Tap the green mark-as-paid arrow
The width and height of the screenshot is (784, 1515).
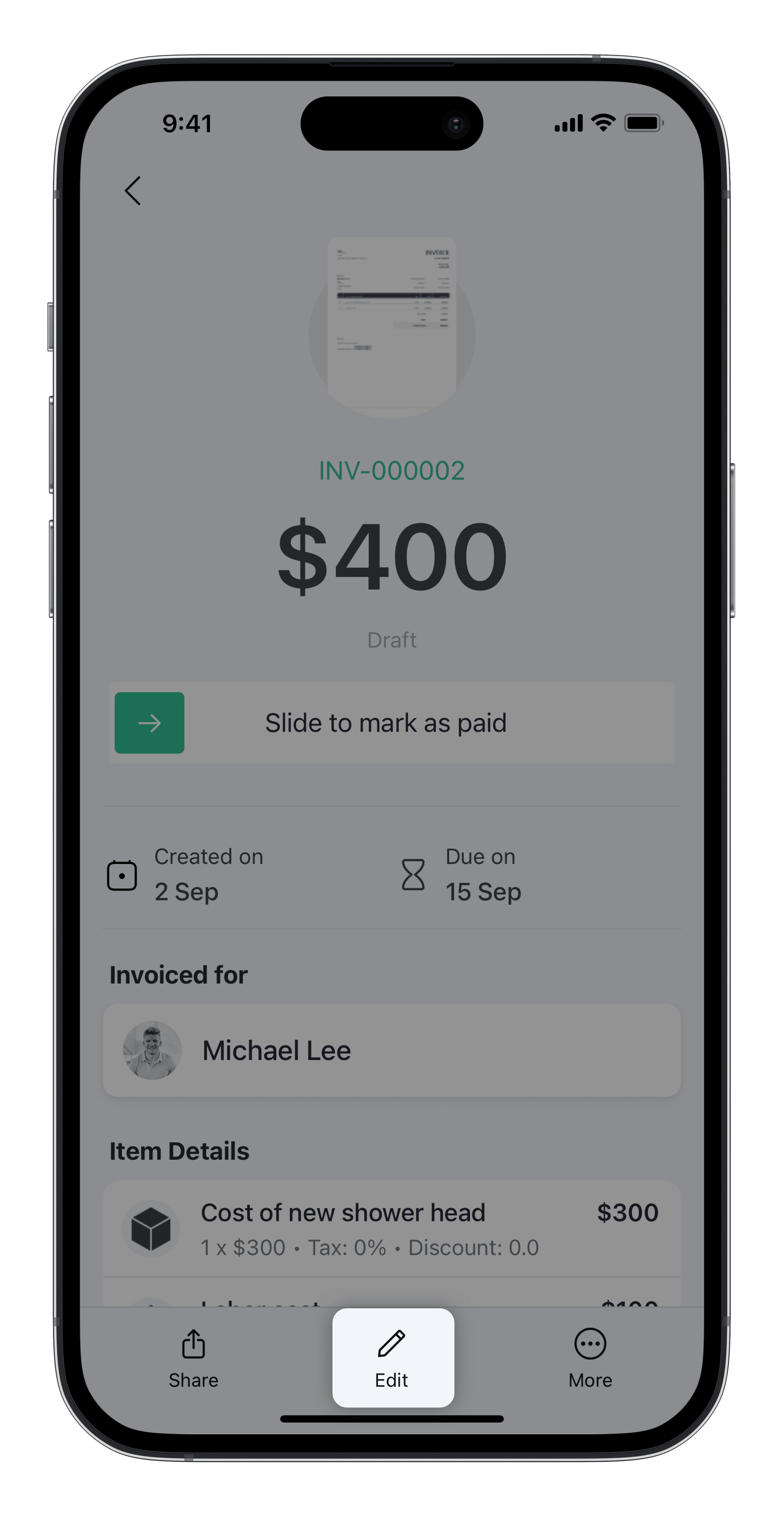click(149, 723)
